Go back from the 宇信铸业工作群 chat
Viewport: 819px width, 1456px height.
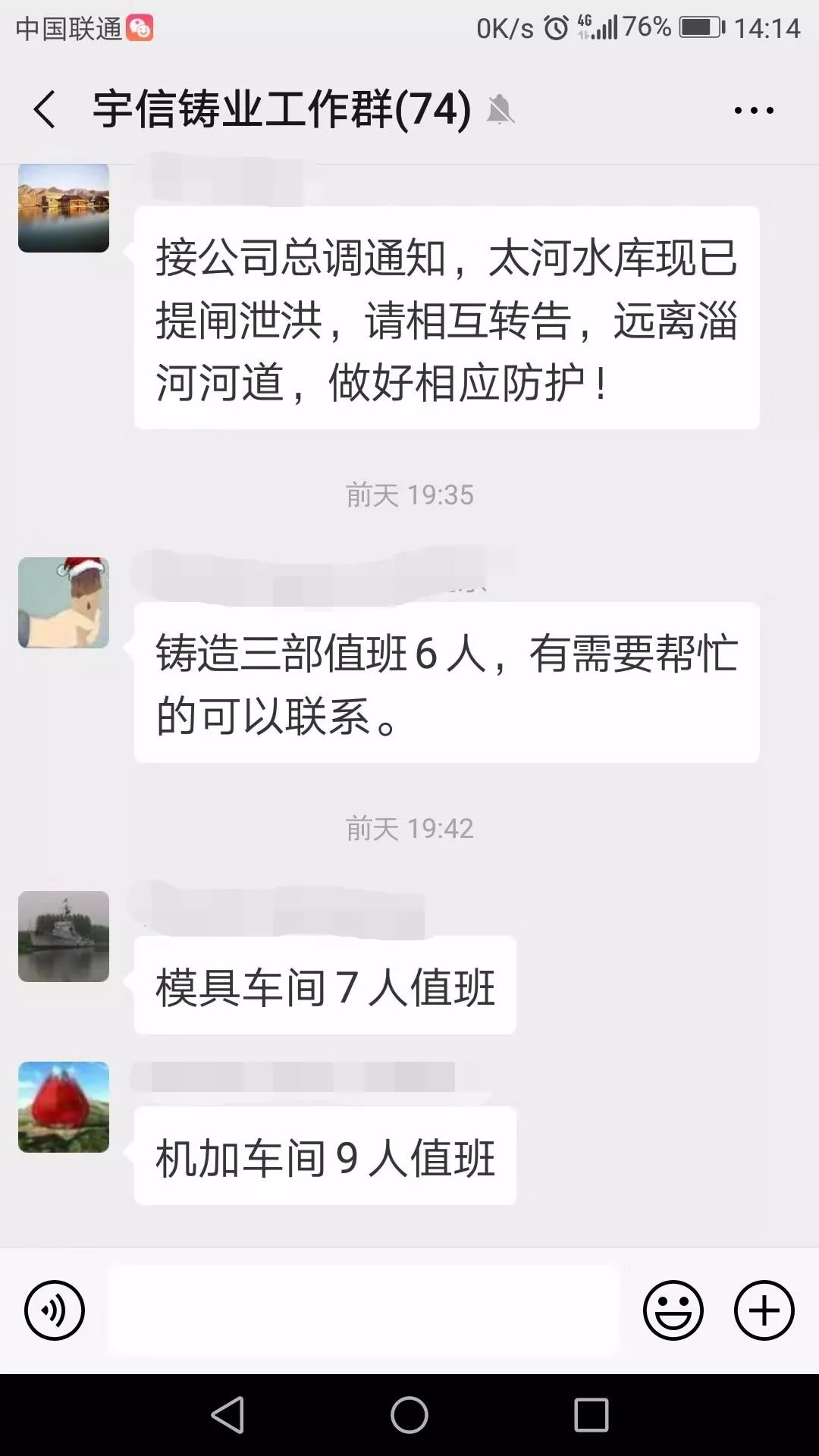[45, 109]
